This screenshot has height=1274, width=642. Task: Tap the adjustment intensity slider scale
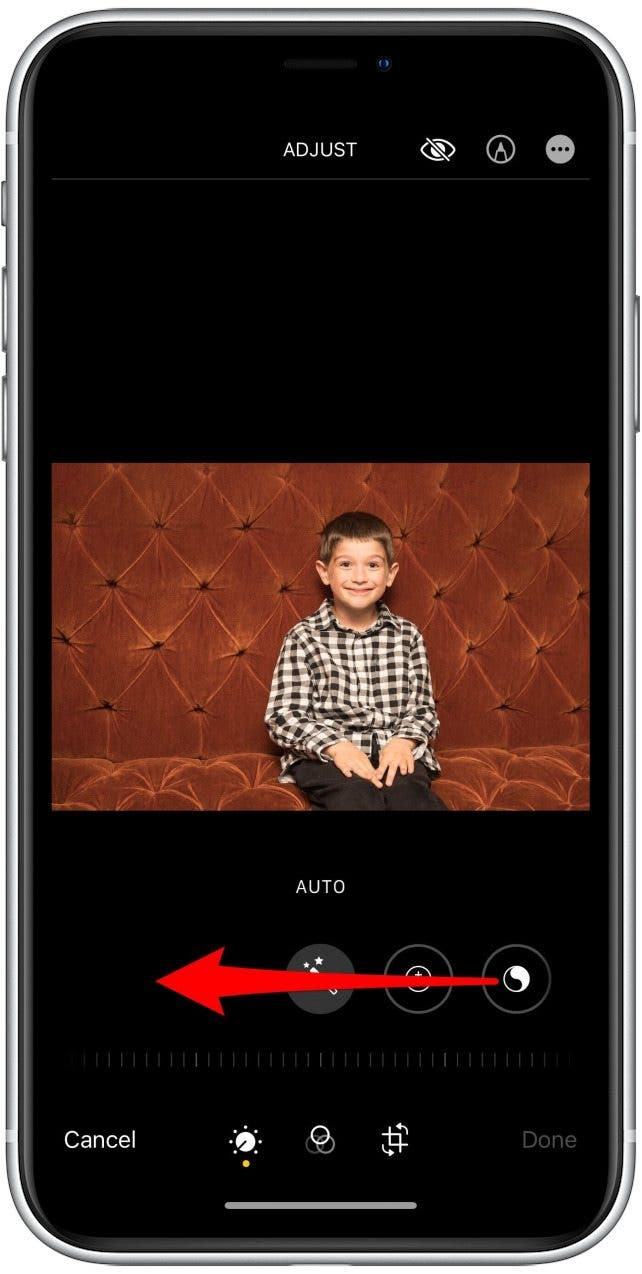(x=320, y=1060)
